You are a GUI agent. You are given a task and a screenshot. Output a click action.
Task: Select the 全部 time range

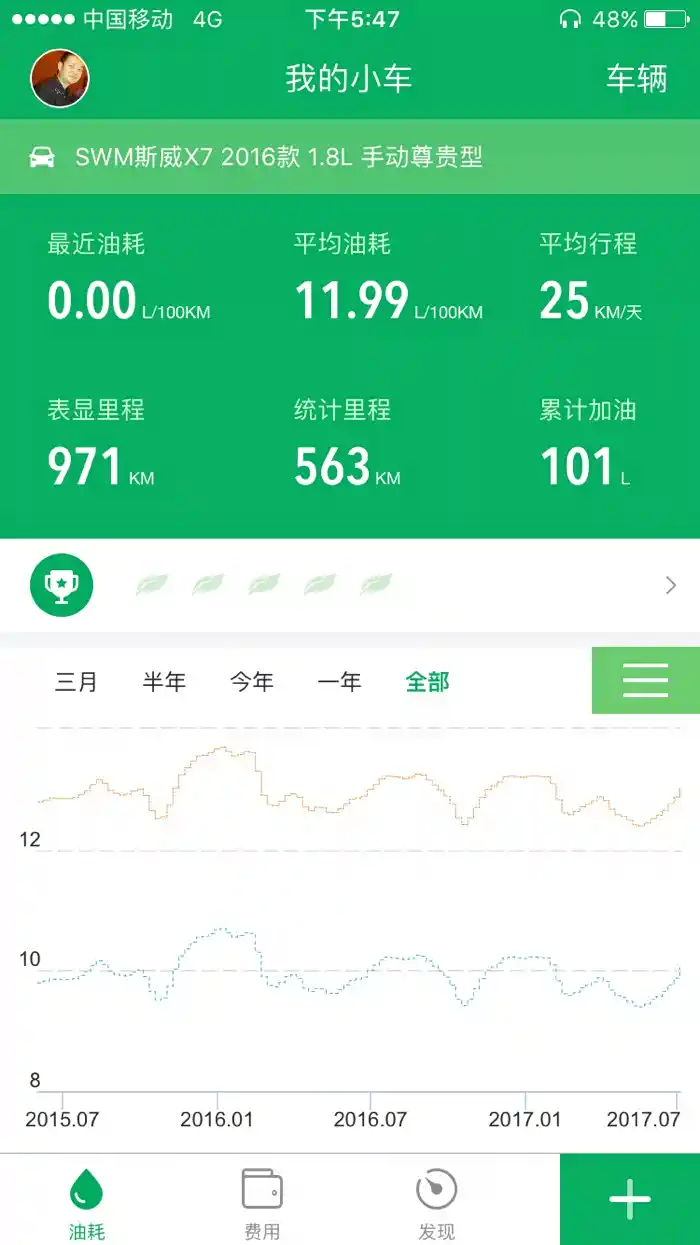click(427, 682)
